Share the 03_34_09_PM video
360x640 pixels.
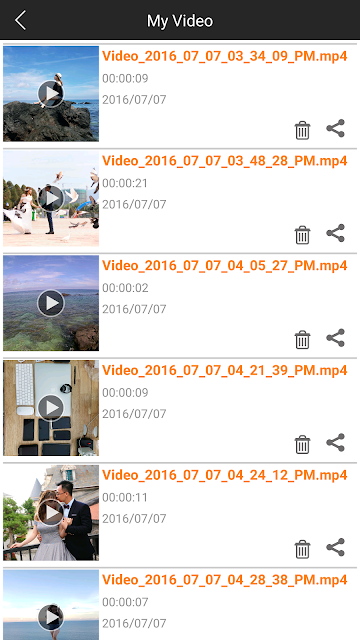[336, 129]
